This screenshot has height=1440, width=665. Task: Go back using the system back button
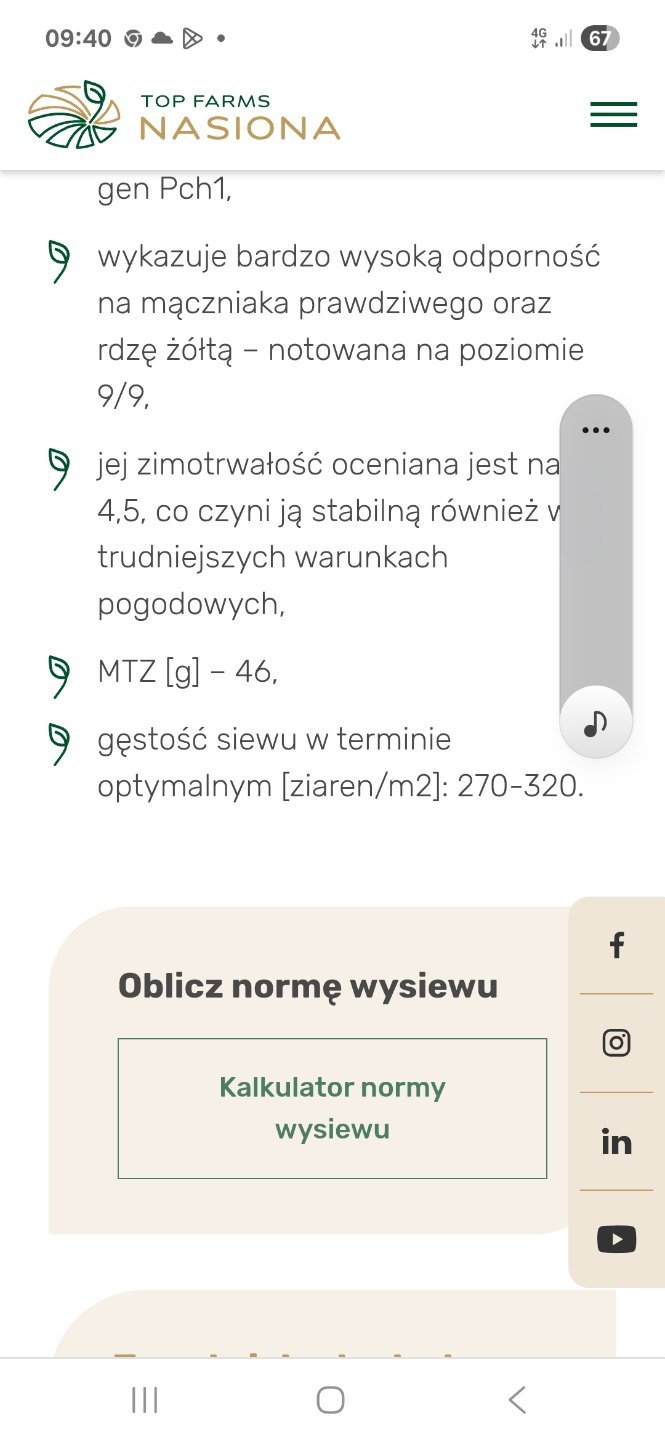coord(517,1400)
